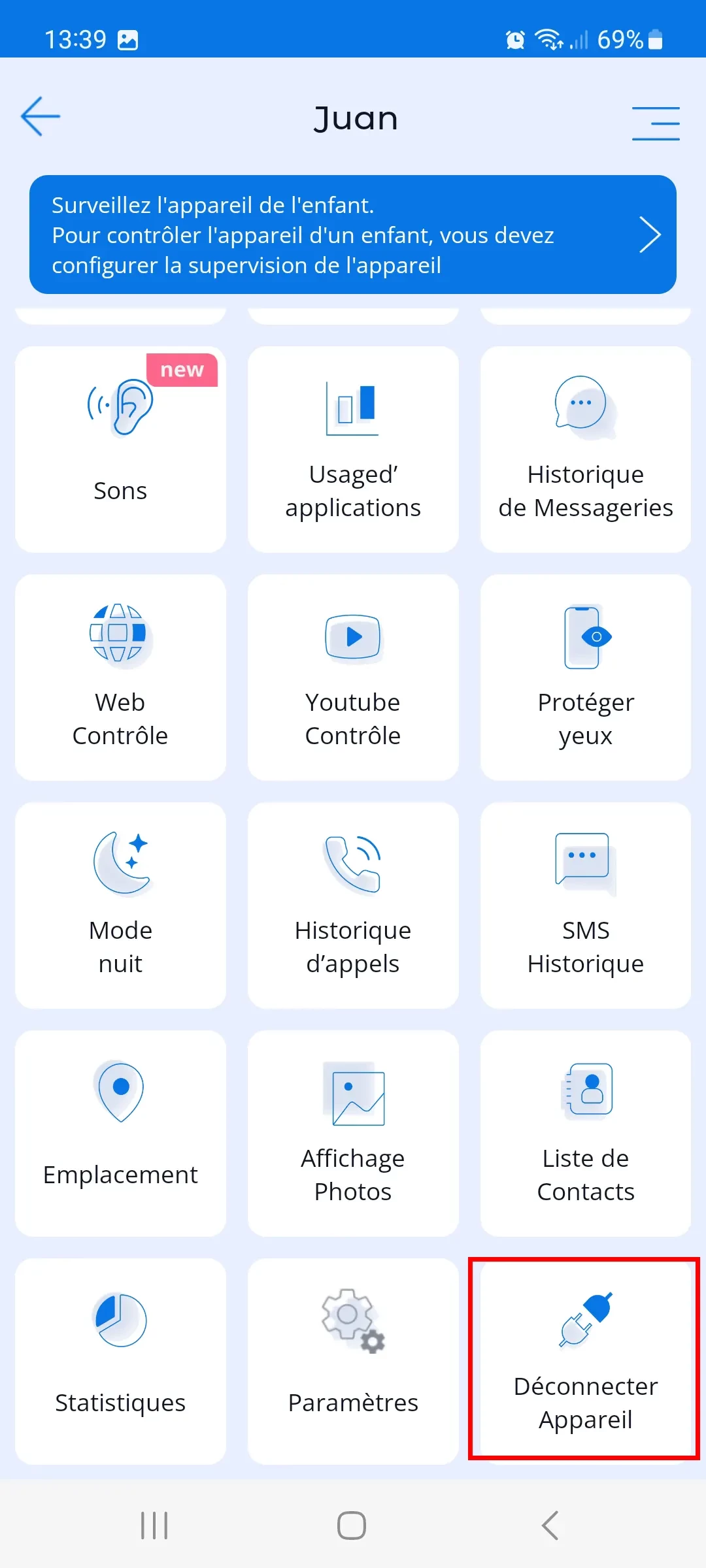Open Mode nuit
Image resolution: width=706 pixels, height=1568 pixels.
click(x=120, y=905)
